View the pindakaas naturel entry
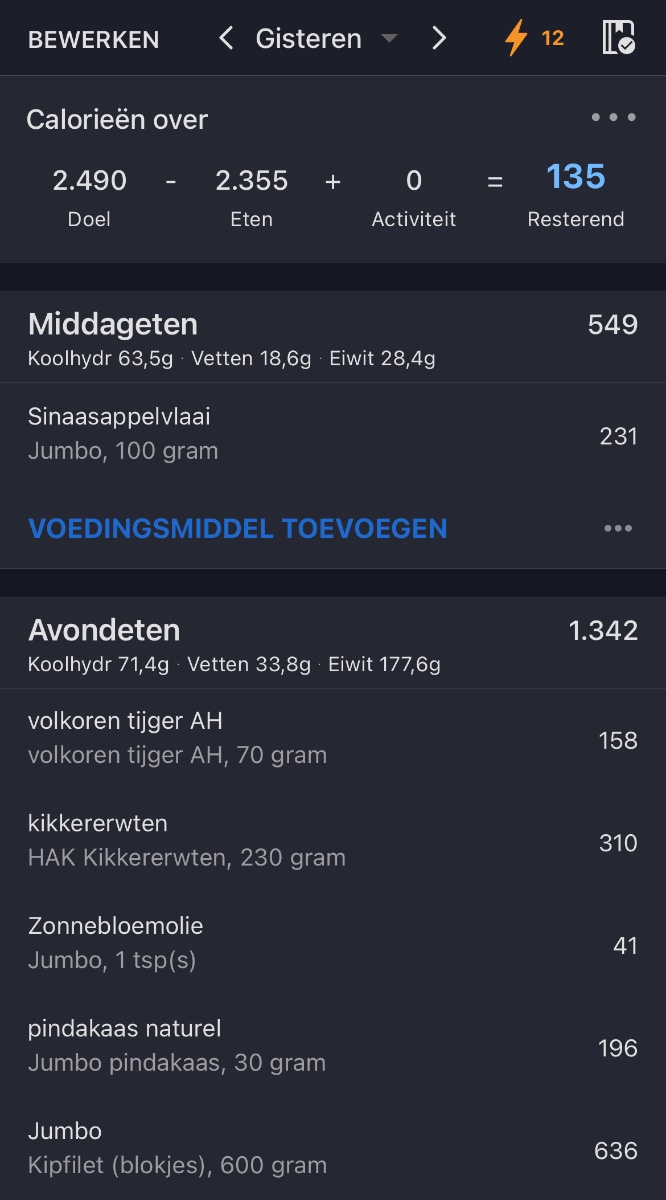This screenshot has width=666, height=1200. click(x=333, y=1046)
